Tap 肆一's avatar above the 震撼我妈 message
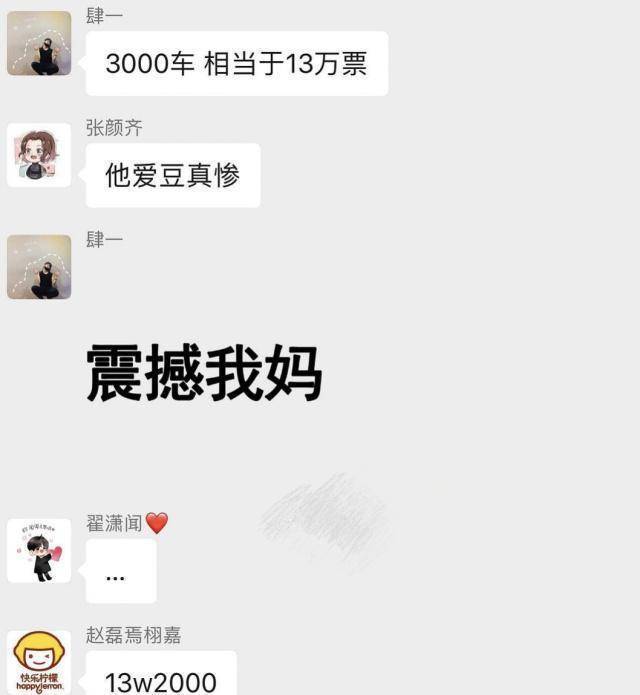Viewport: 640px width, 695px height. [x=39, y=267]
